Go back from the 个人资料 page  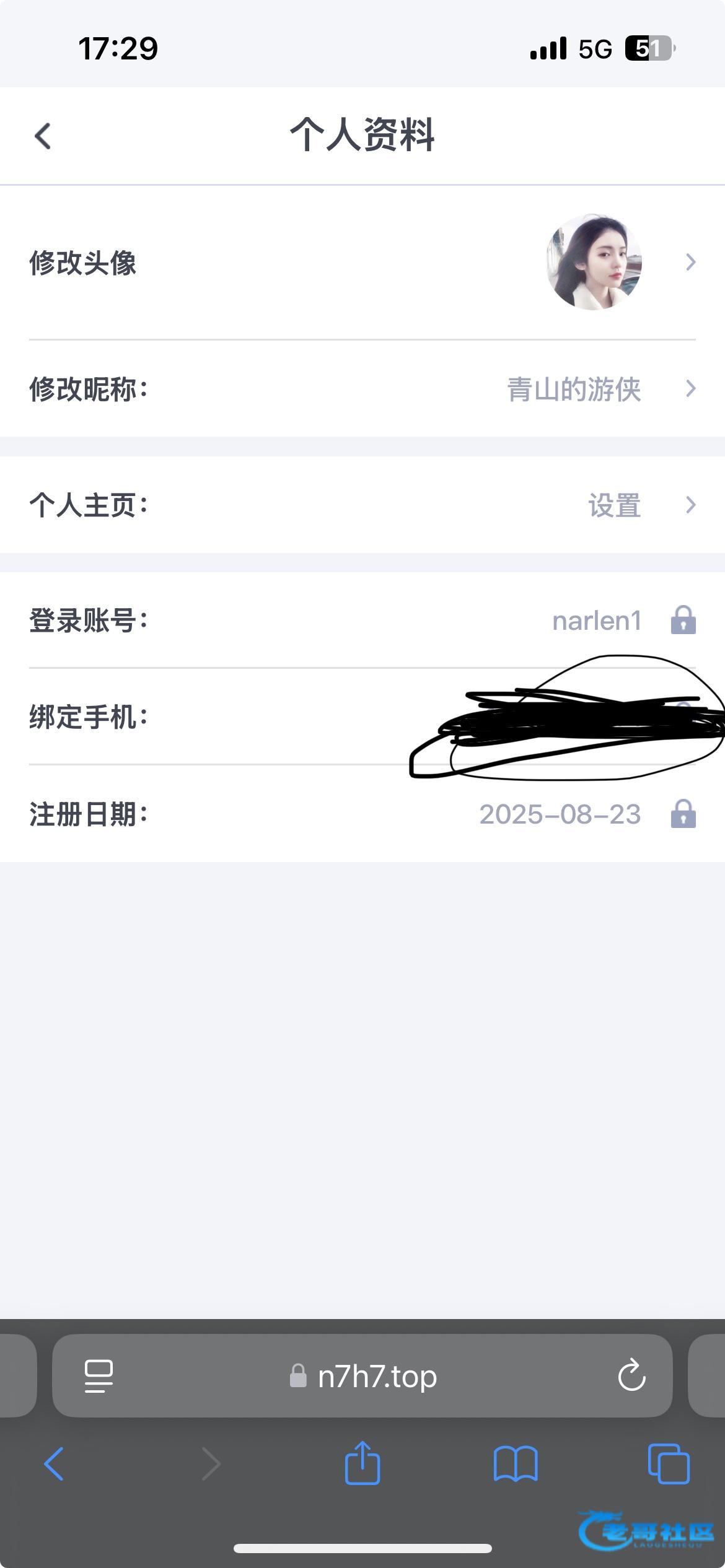click(43, 136)
